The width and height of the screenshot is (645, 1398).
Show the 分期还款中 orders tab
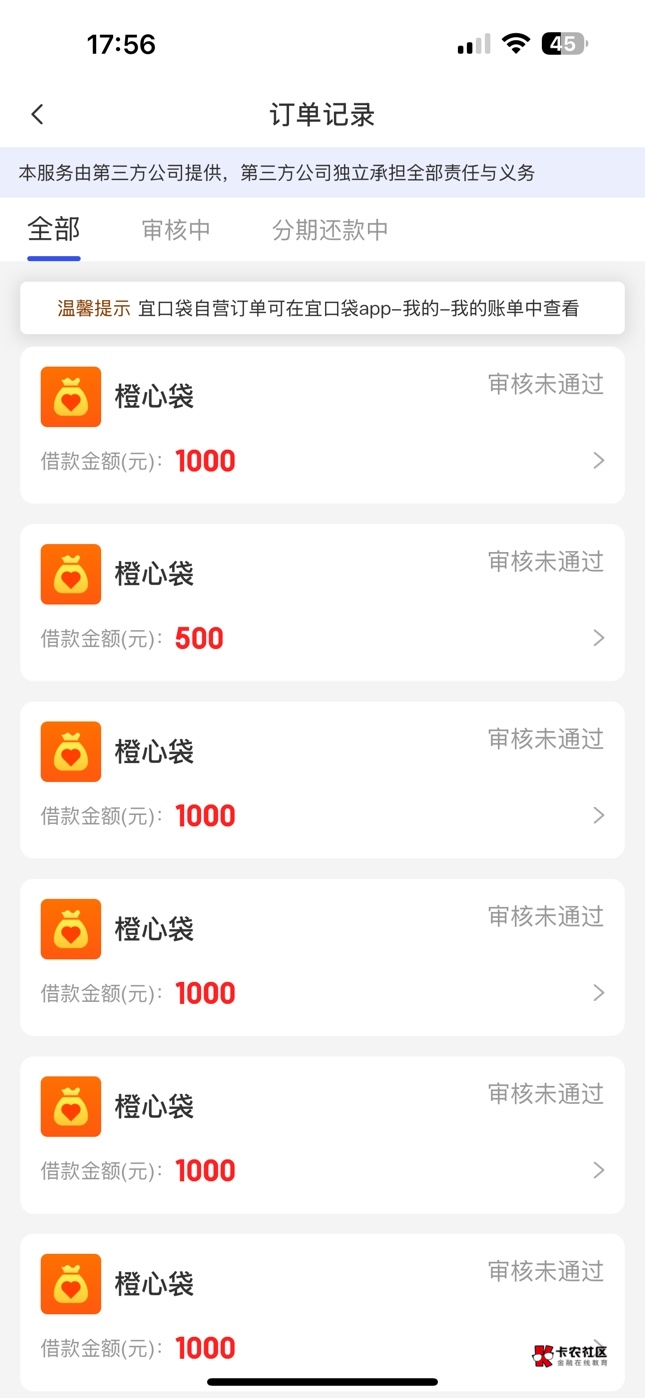pos(330,230)
